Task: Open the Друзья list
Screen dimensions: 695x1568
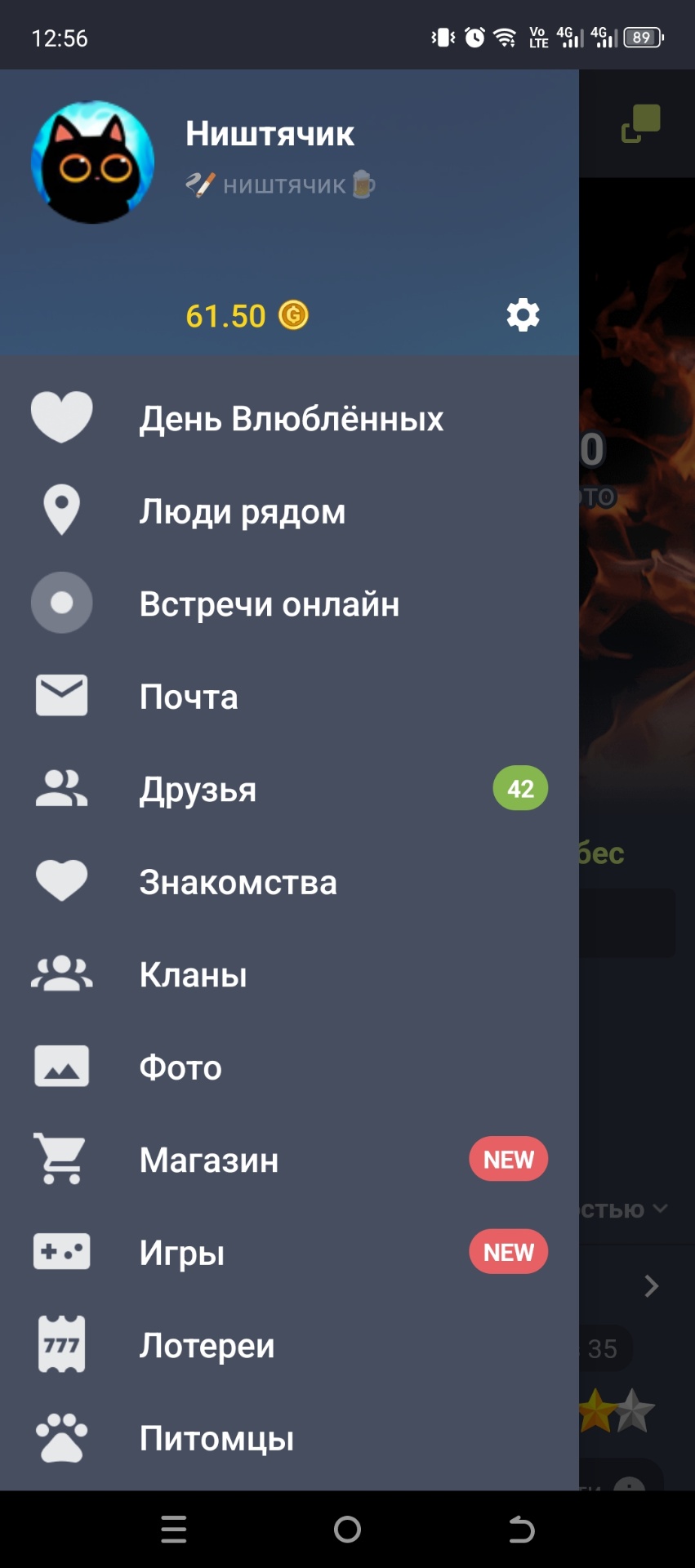Action: pos(198,790)
